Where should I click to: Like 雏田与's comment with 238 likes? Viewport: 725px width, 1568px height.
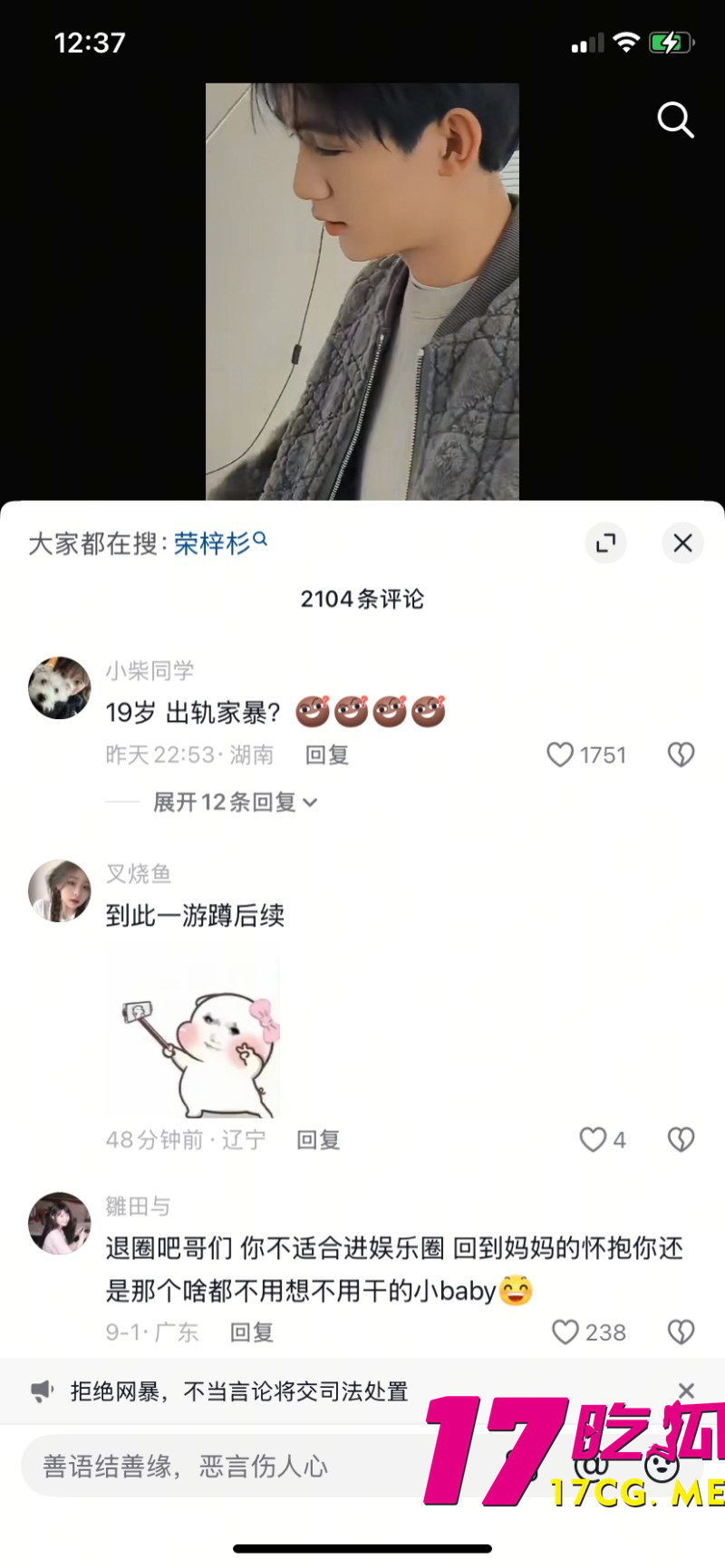point(565,1332)
